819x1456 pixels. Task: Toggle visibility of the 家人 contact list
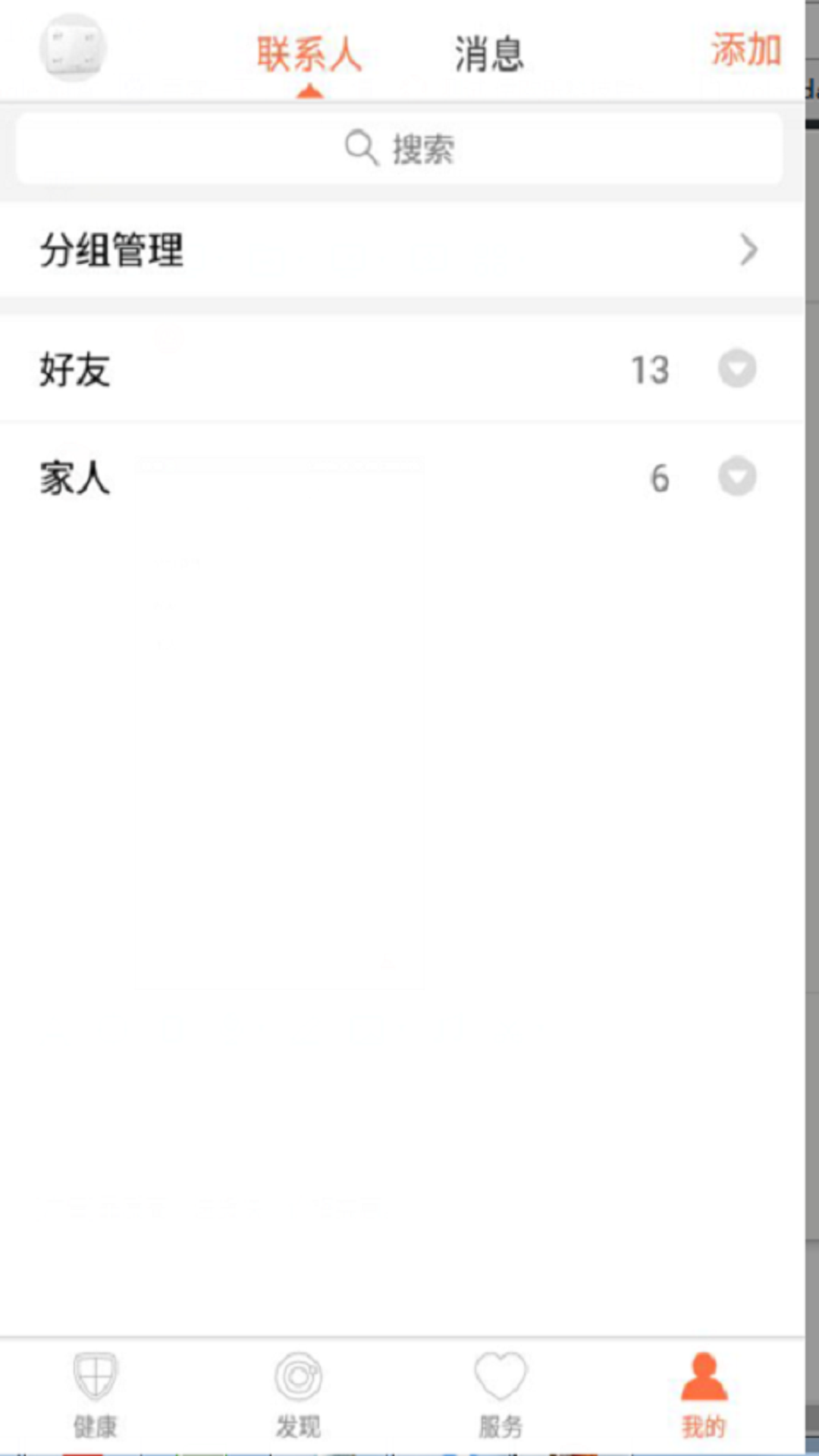click(737, 477)
